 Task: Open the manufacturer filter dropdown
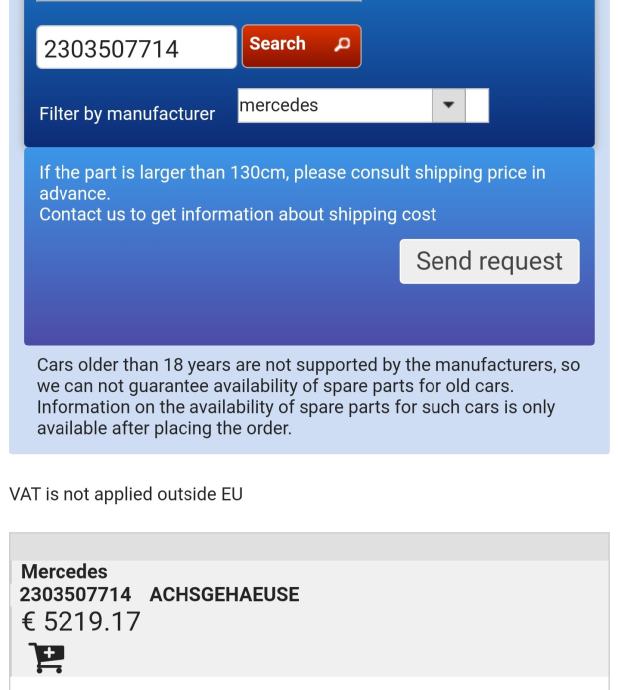(x=448, y=105)
